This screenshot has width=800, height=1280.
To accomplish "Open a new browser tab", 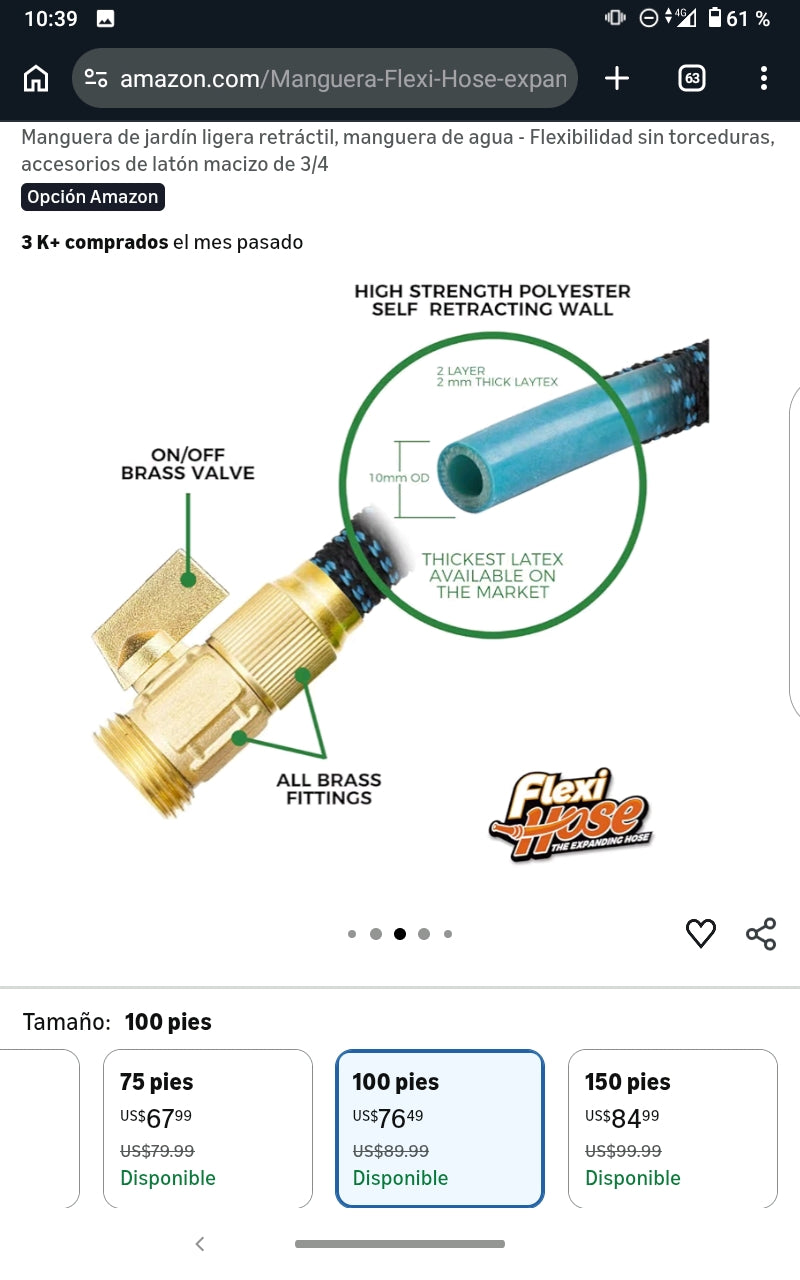I will [x=617, y=78].
